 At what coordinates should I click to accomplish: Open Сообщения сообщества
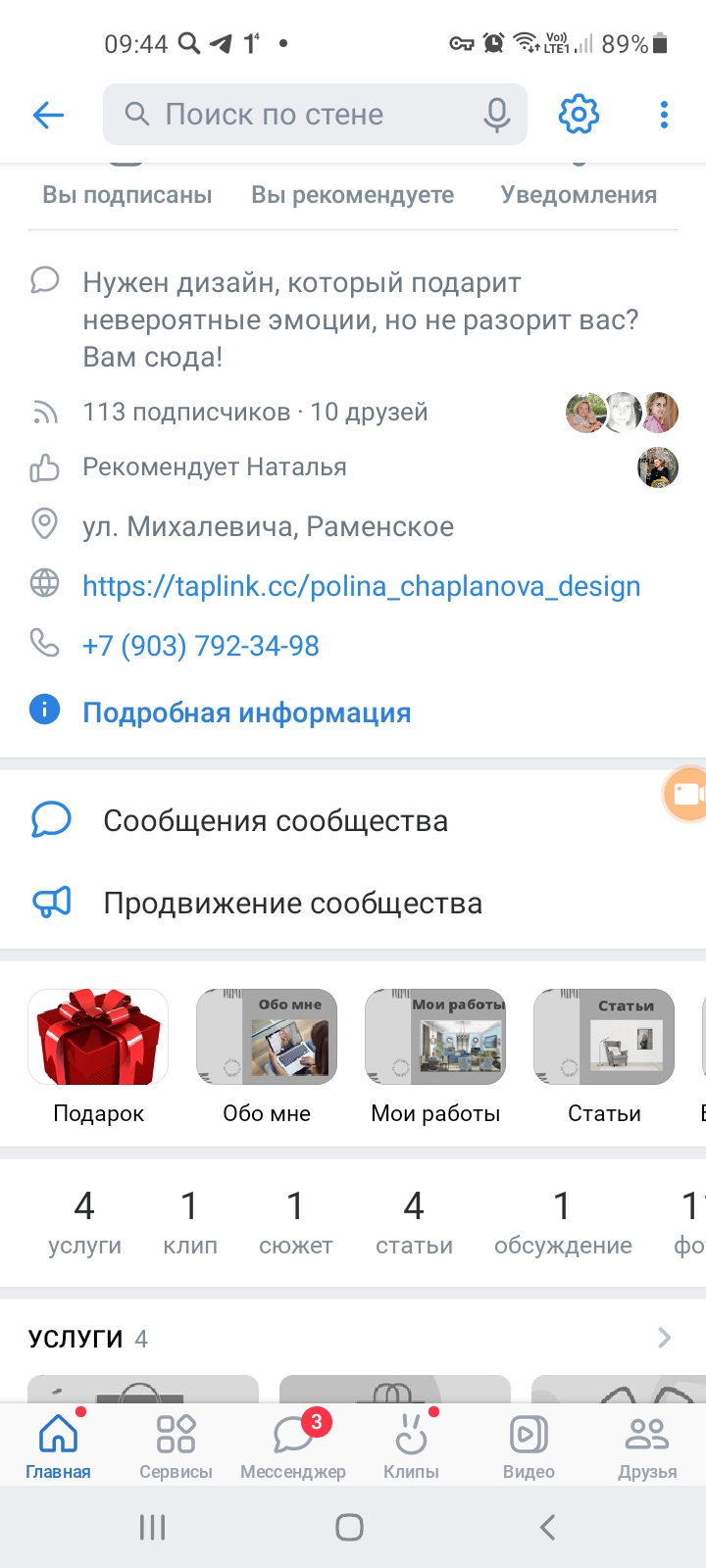click(x=353, y=820)
